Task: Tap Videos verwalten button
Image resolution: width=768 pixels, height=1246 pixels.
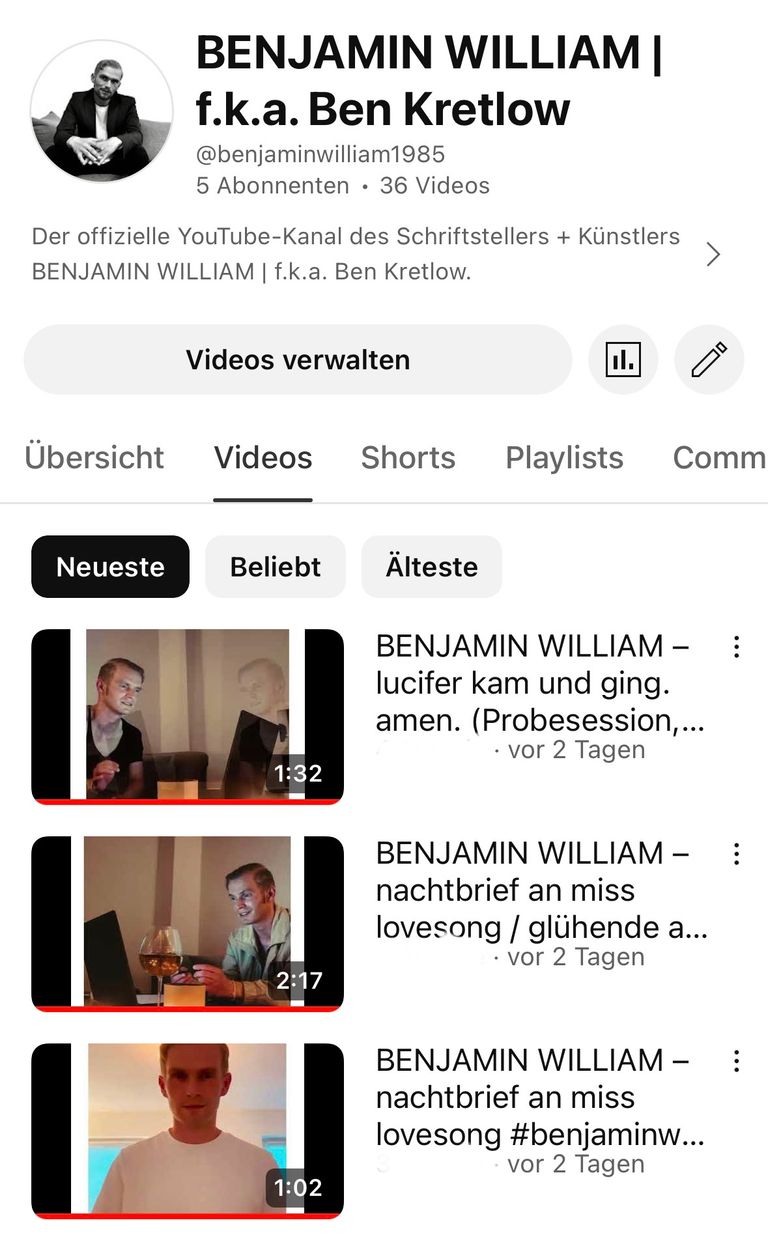Action: [x=297, y=360]
